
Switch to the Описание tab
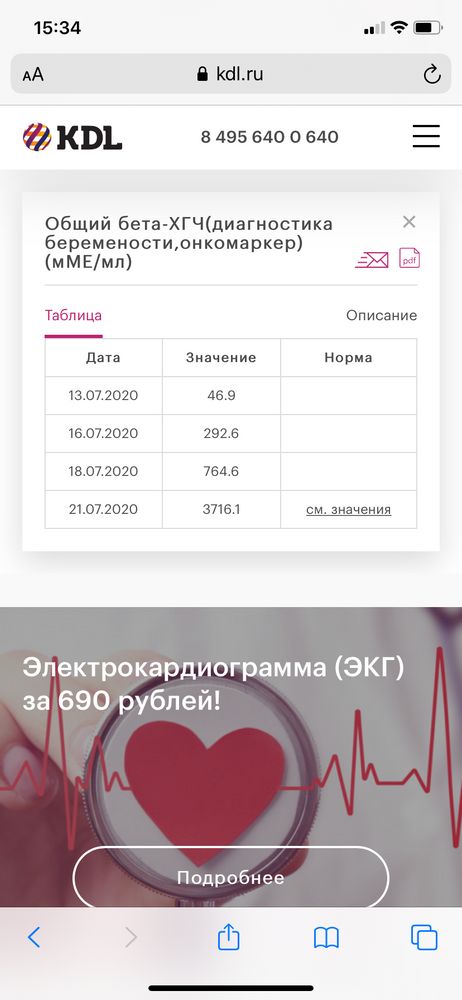click(381, 315)
